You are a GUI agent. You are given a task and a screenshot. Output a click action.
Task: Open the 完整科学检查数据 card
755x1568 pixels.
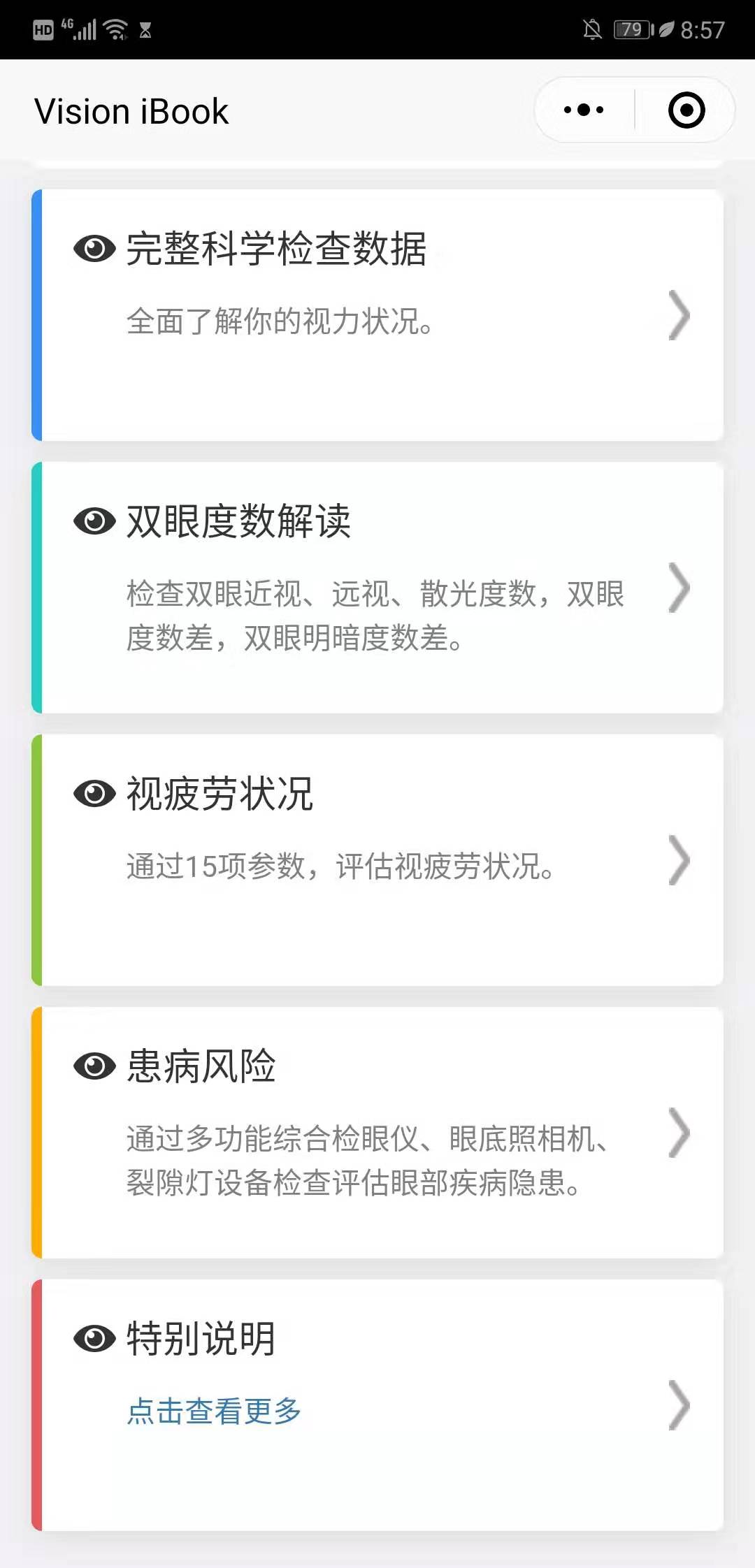coord(377,314)
